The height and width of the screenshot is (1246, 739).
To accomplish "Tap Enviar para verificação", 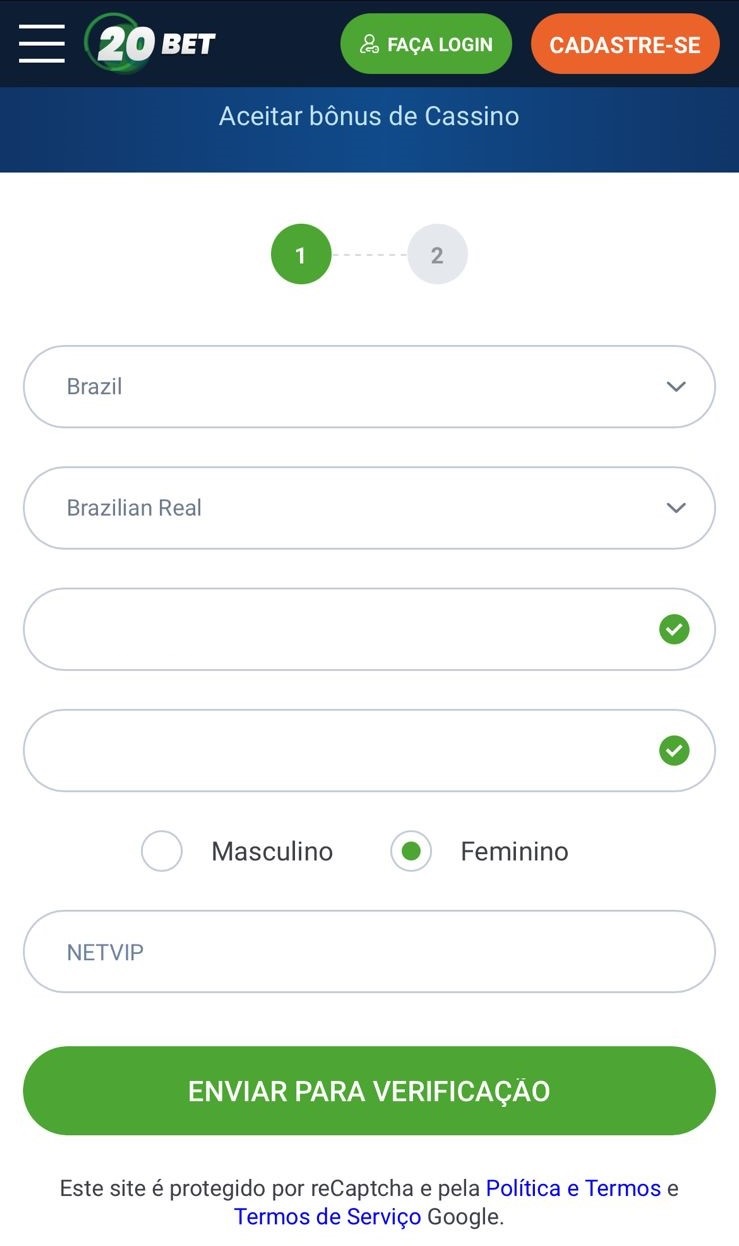I will pos(369,1090).
